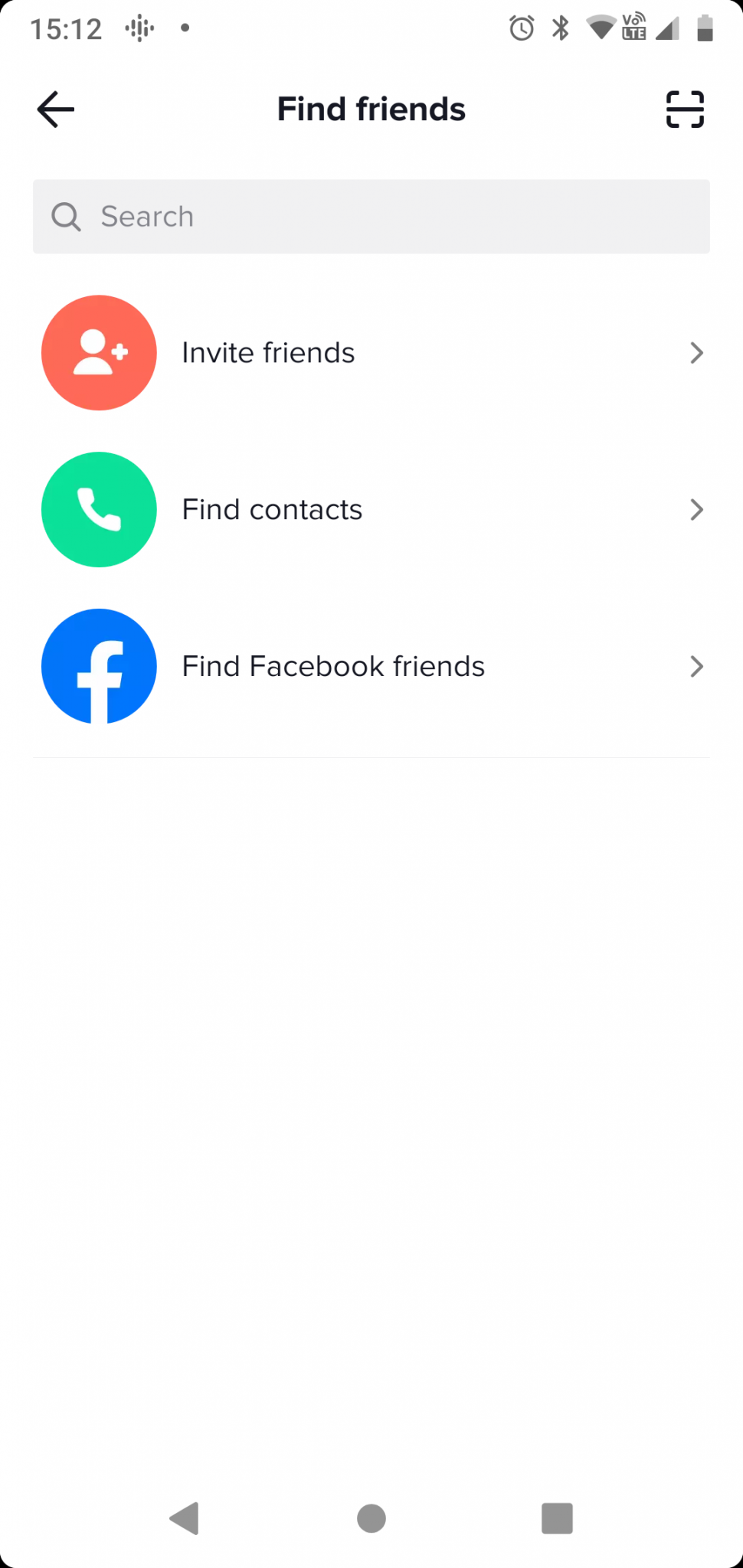Open the QR code scanner icon

[685, 109]
